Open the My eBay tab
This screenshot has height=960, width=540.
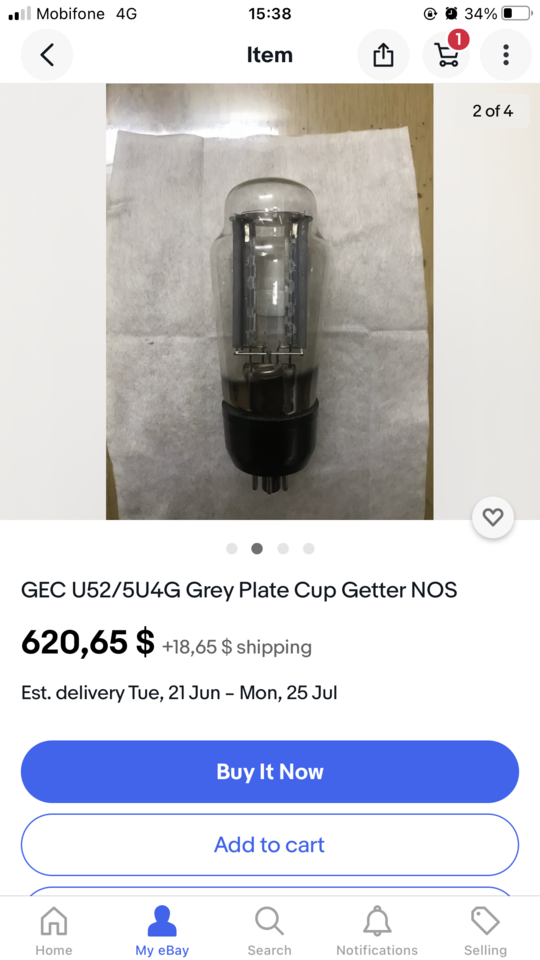pyautogui.click(x=162, y=931)
